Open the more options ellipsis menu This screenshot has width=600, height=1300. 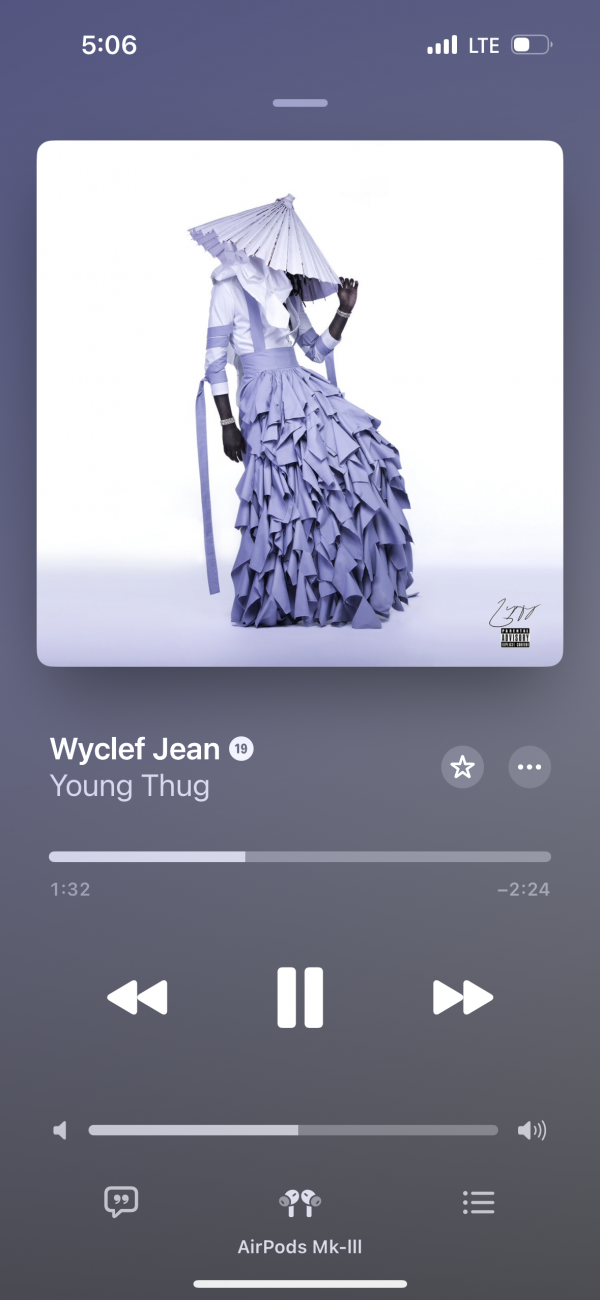click(x=530, y=767)
